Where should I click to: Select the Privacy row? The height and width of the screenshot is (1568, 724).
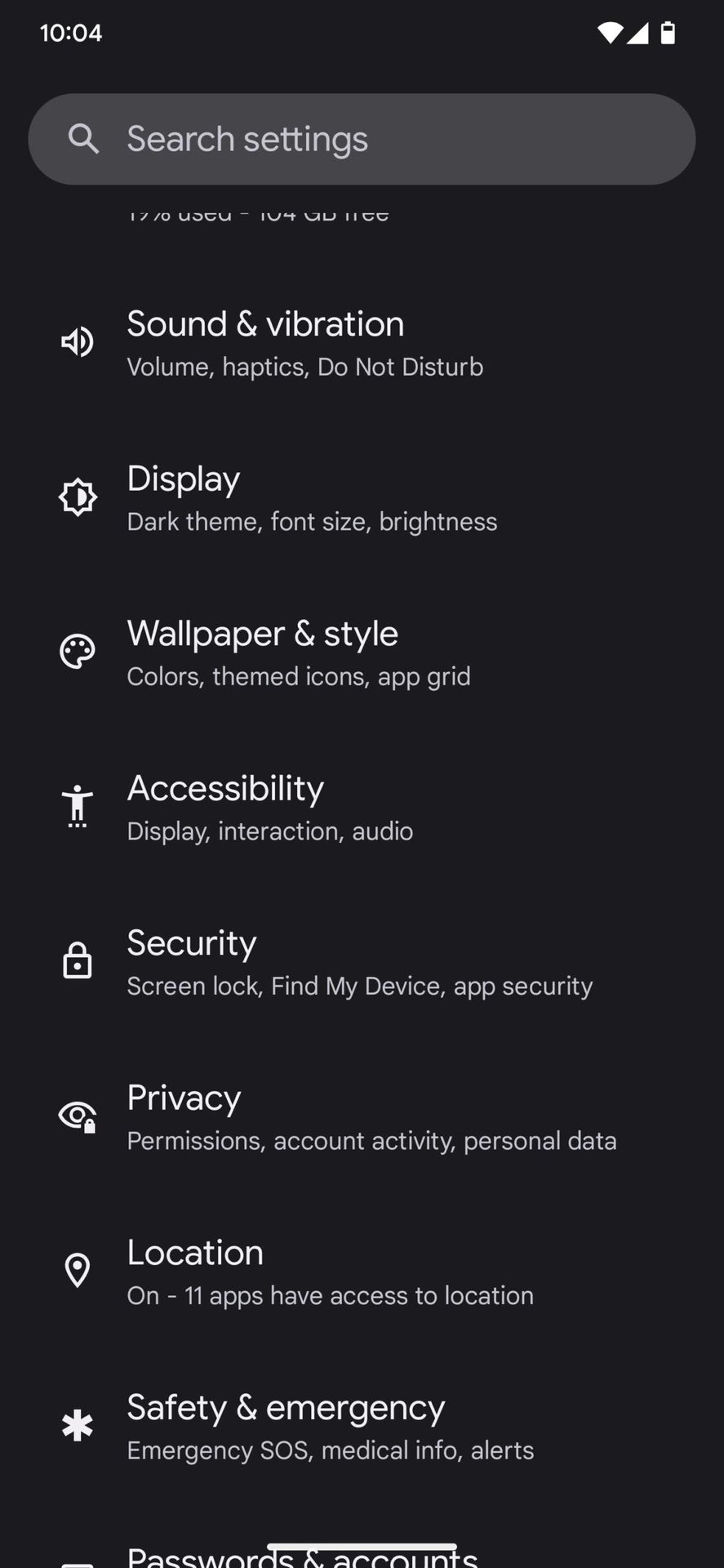362,1116
